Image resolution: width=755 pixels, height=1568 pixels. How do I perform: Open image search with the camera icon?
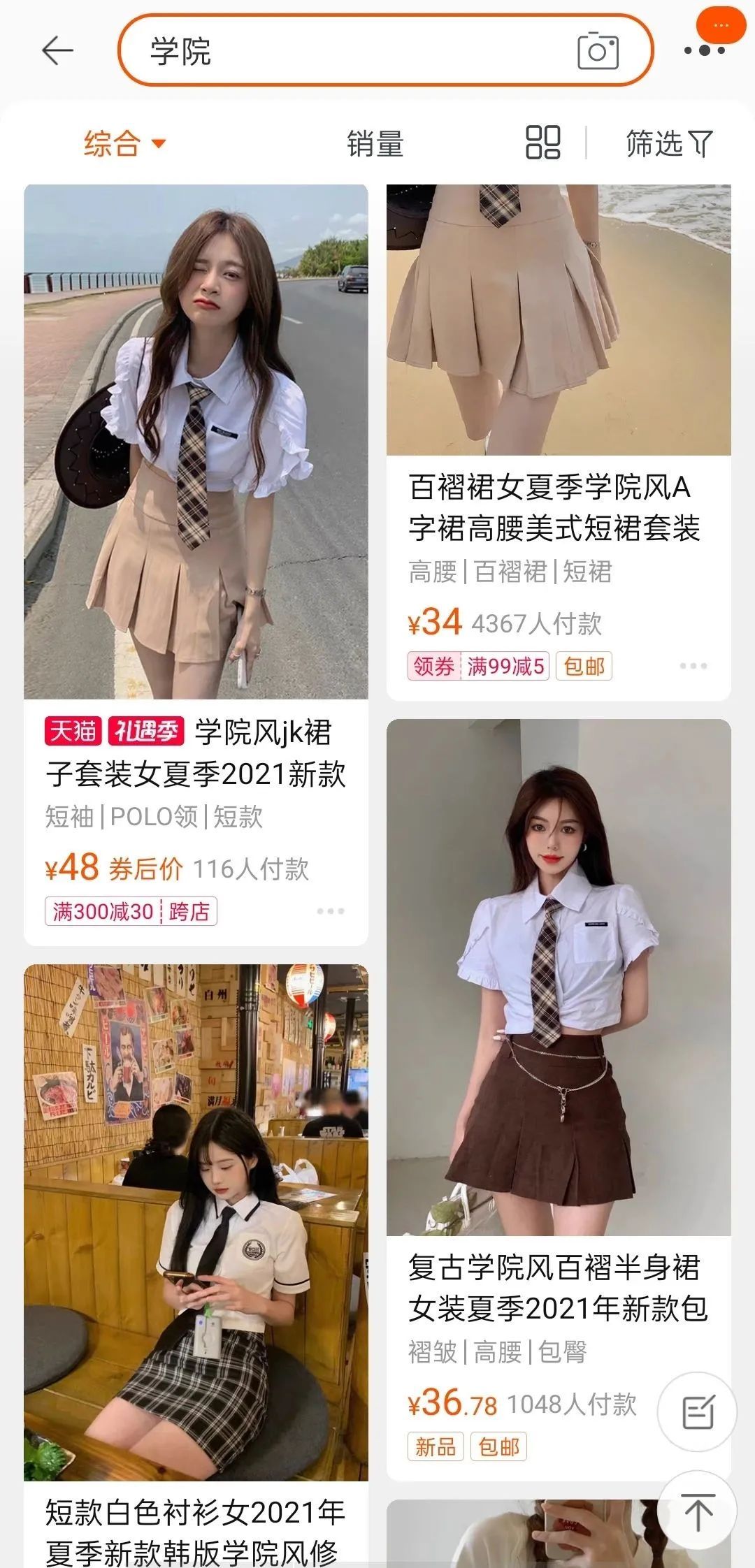[599, 52]
